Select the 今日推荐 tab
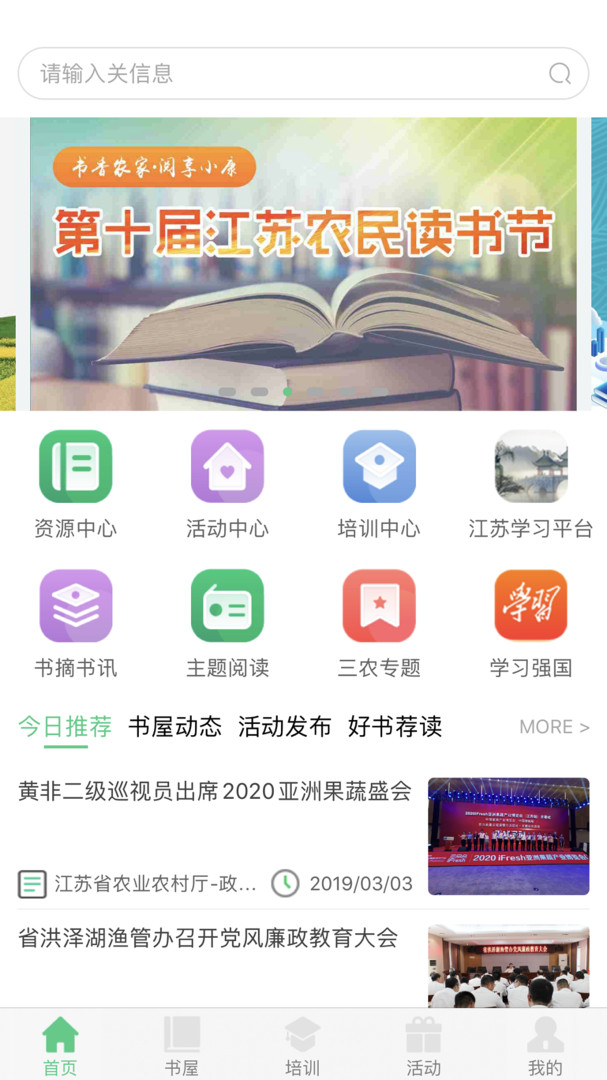 pyautogui.click(x=65, y=727)
